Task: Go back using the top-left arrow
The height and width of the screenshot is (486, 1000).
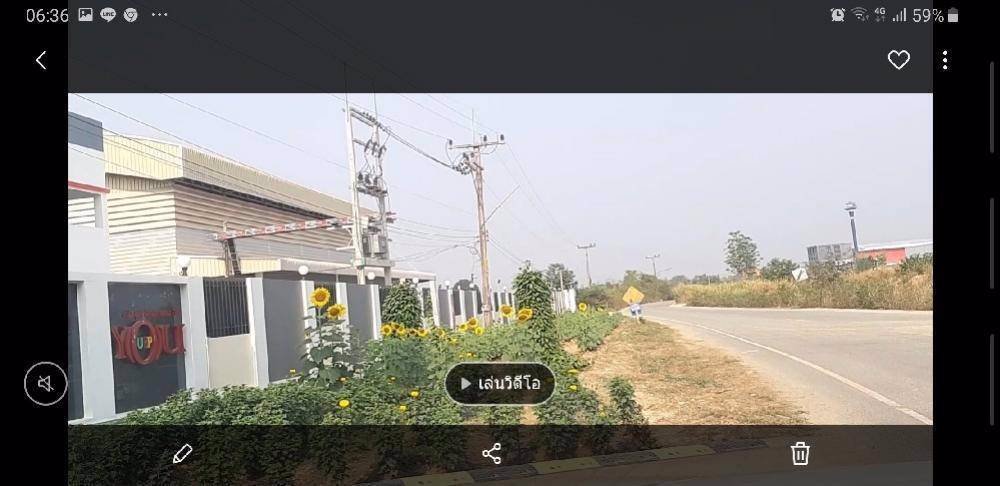Action: tap(41, 60)
